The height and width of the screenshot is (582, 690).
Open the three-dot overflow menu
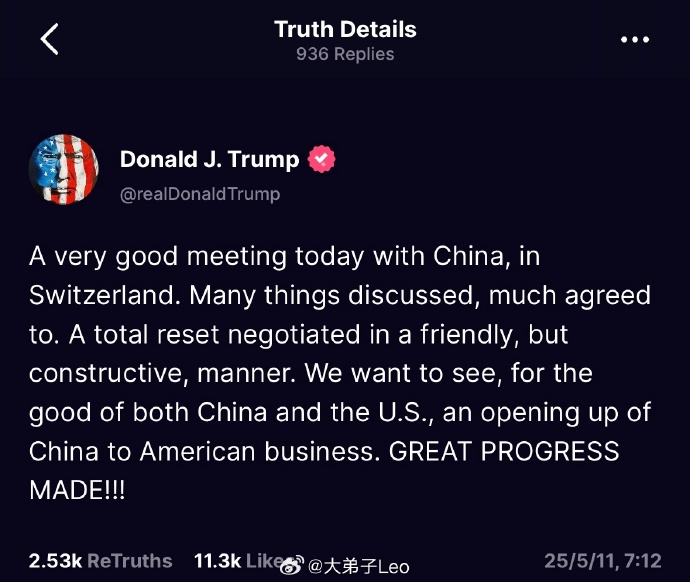(x=635, y=40)
